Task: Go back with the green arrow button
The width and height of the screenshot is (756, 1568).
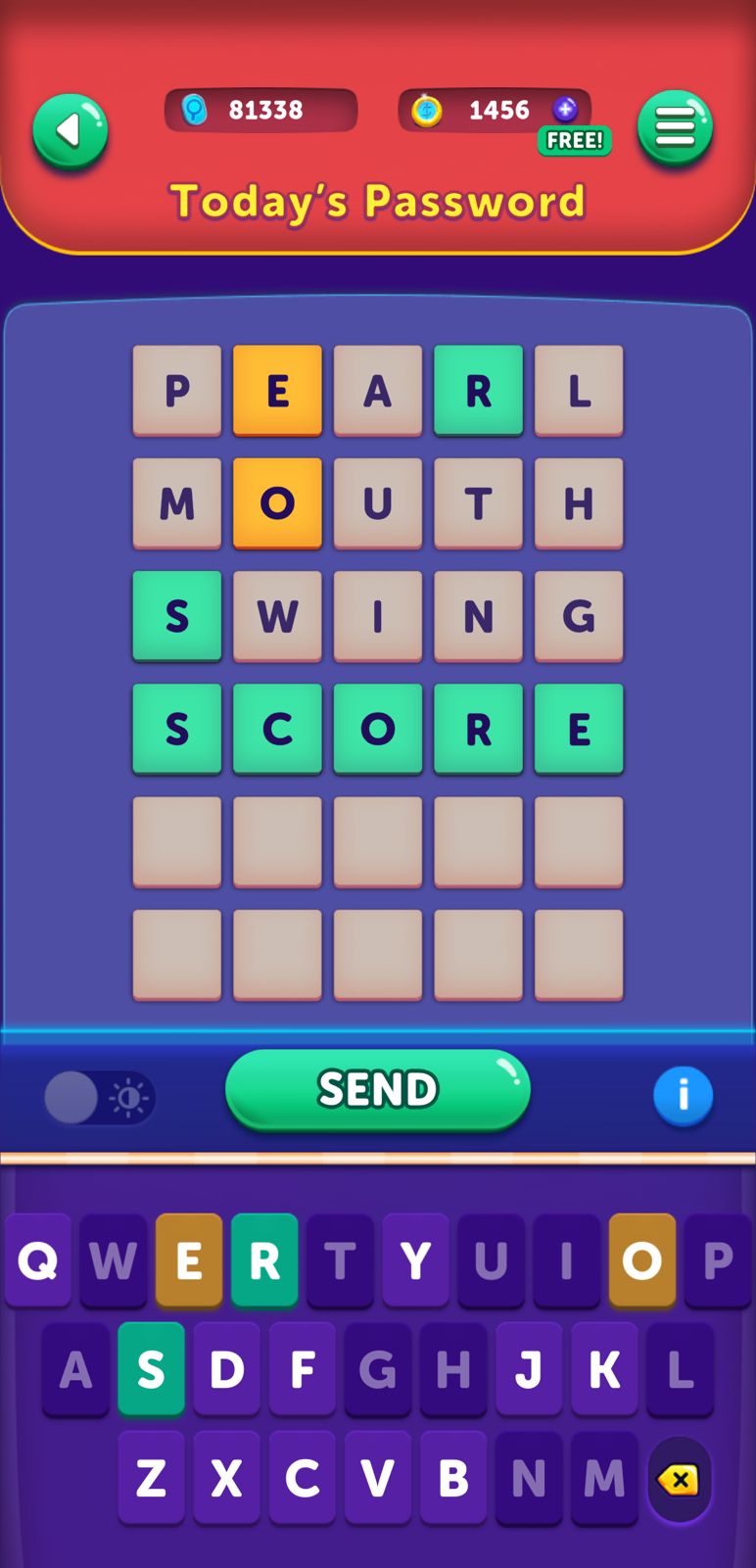Action: point(70,131)
